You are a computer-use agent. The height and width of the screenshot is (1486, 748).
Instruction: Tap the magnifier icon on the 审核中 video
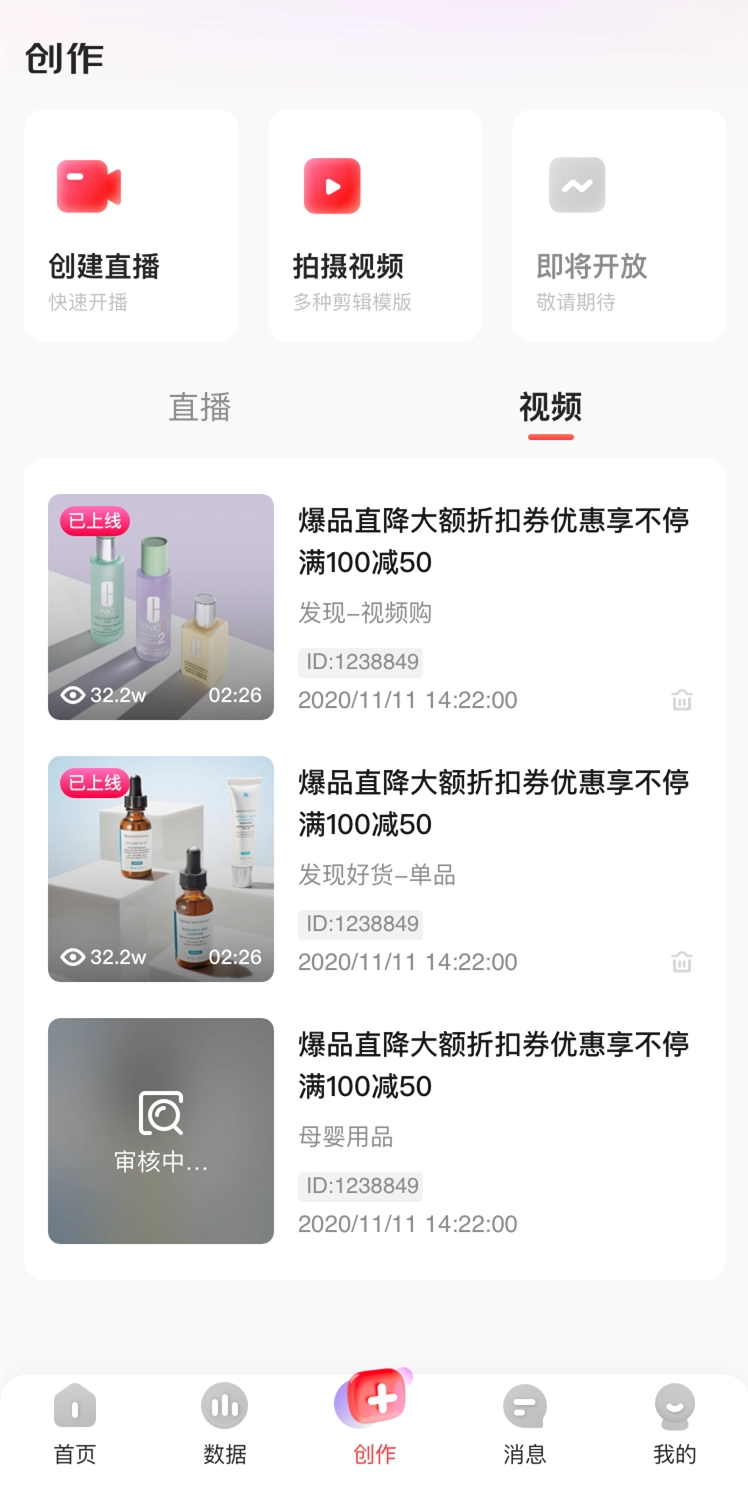160,1110
